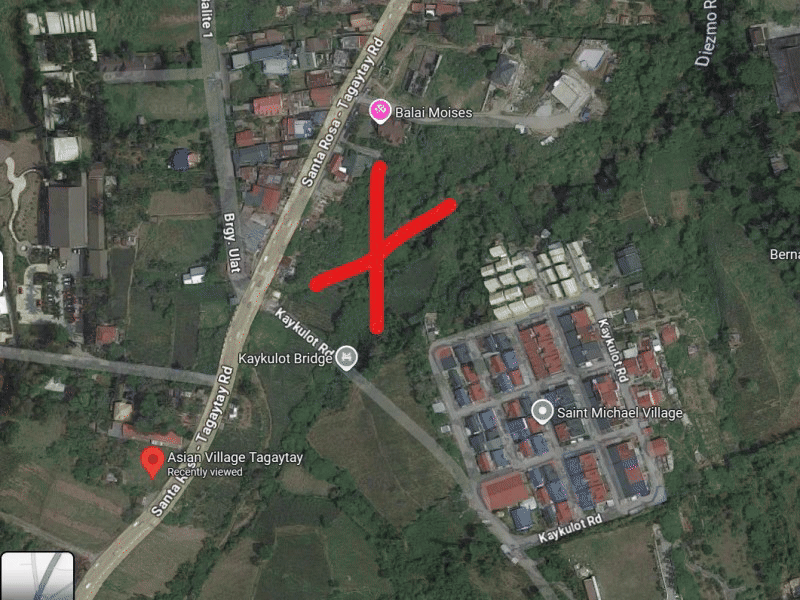Open the Saint Michael Village pin

click(x=542, y=411)
